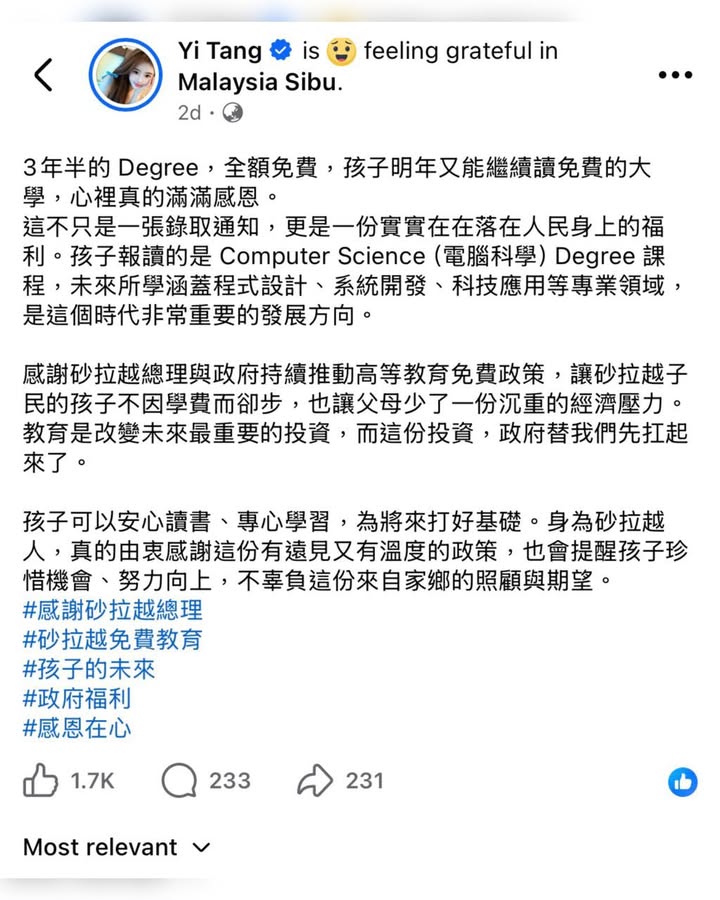720x900 pixels.
Task: Open the post's three-dot options menu
Action: click(675, 76)
